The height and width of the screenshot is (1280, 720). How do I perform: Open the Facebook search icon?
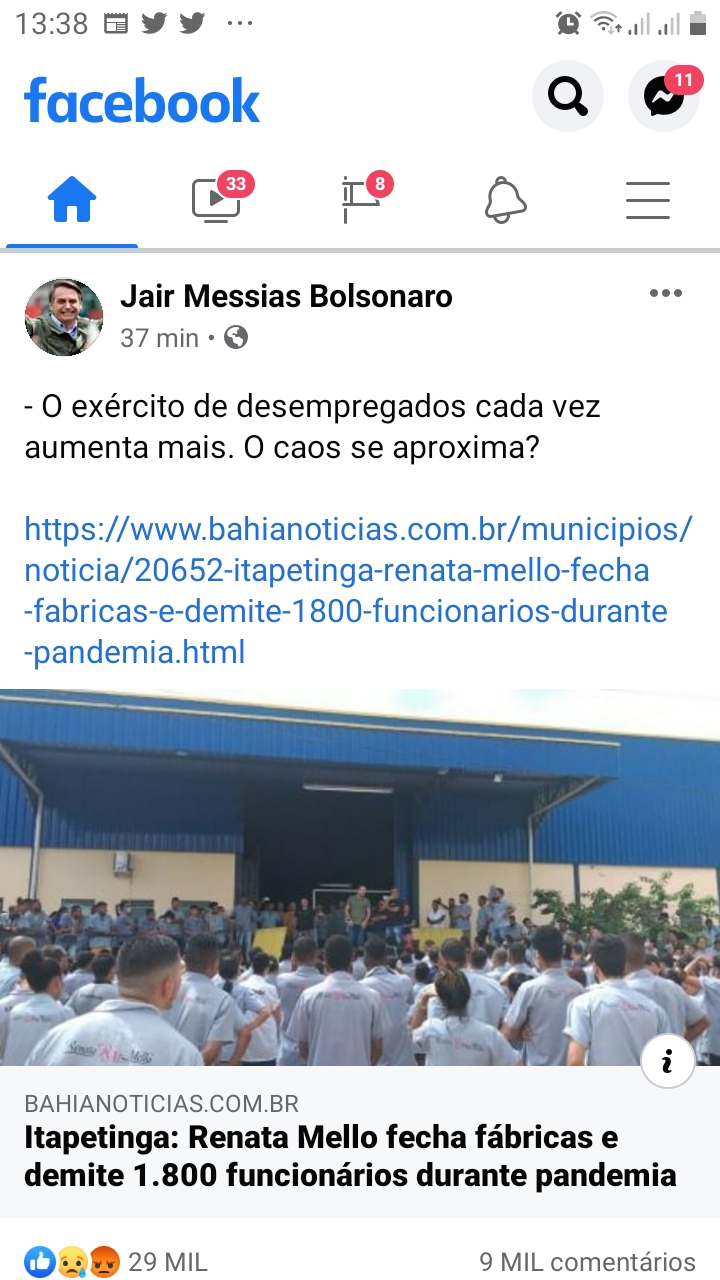[x=568, y=97]
